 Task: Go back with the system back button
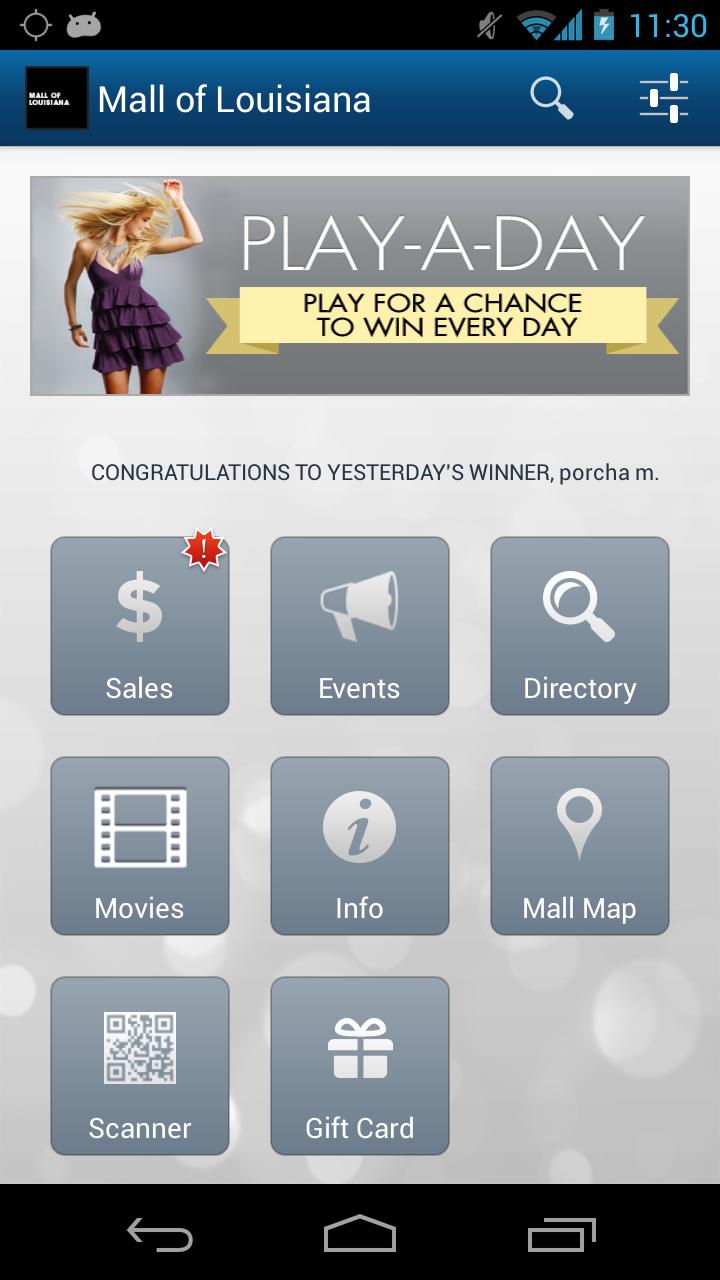[160, 1234]
